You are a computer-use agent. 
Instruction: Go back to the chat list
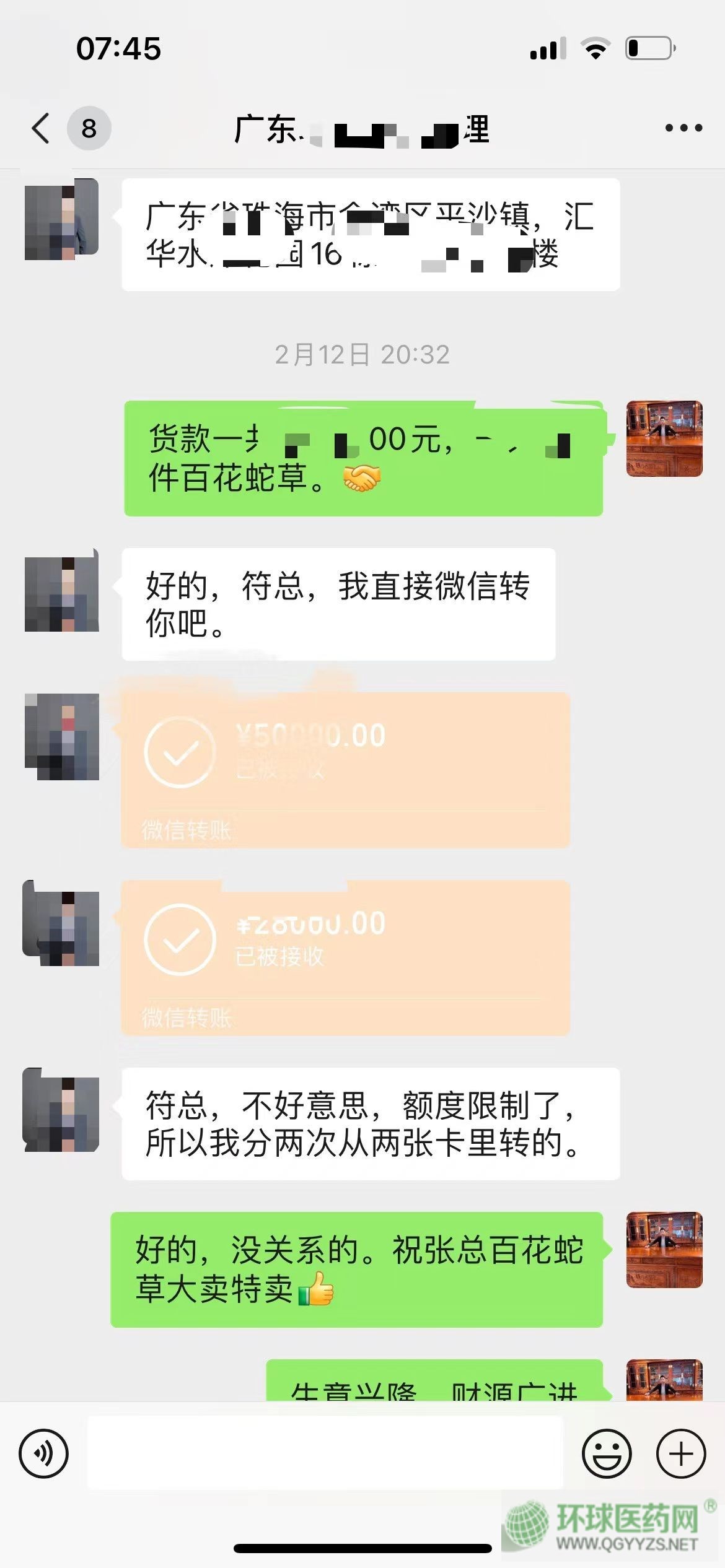[41, 129]
